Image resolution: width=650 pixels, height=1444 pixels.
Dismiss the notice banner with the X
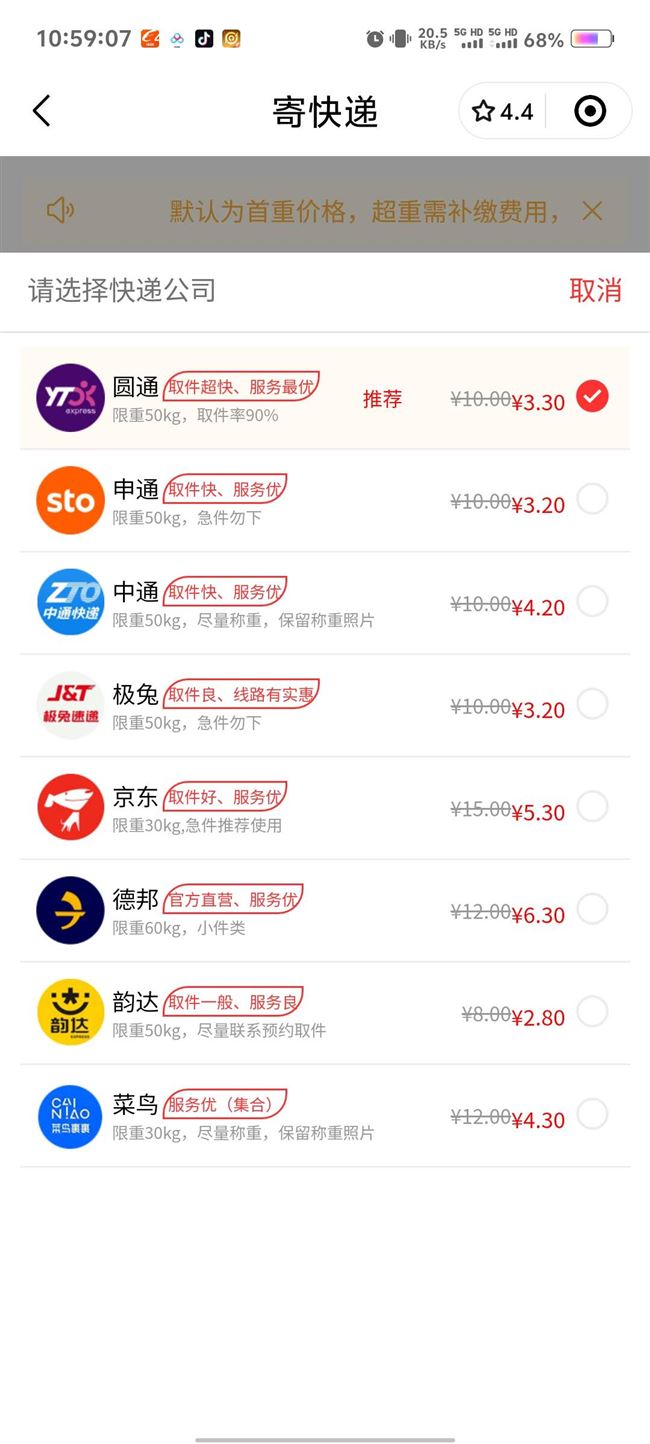point(592,211)
